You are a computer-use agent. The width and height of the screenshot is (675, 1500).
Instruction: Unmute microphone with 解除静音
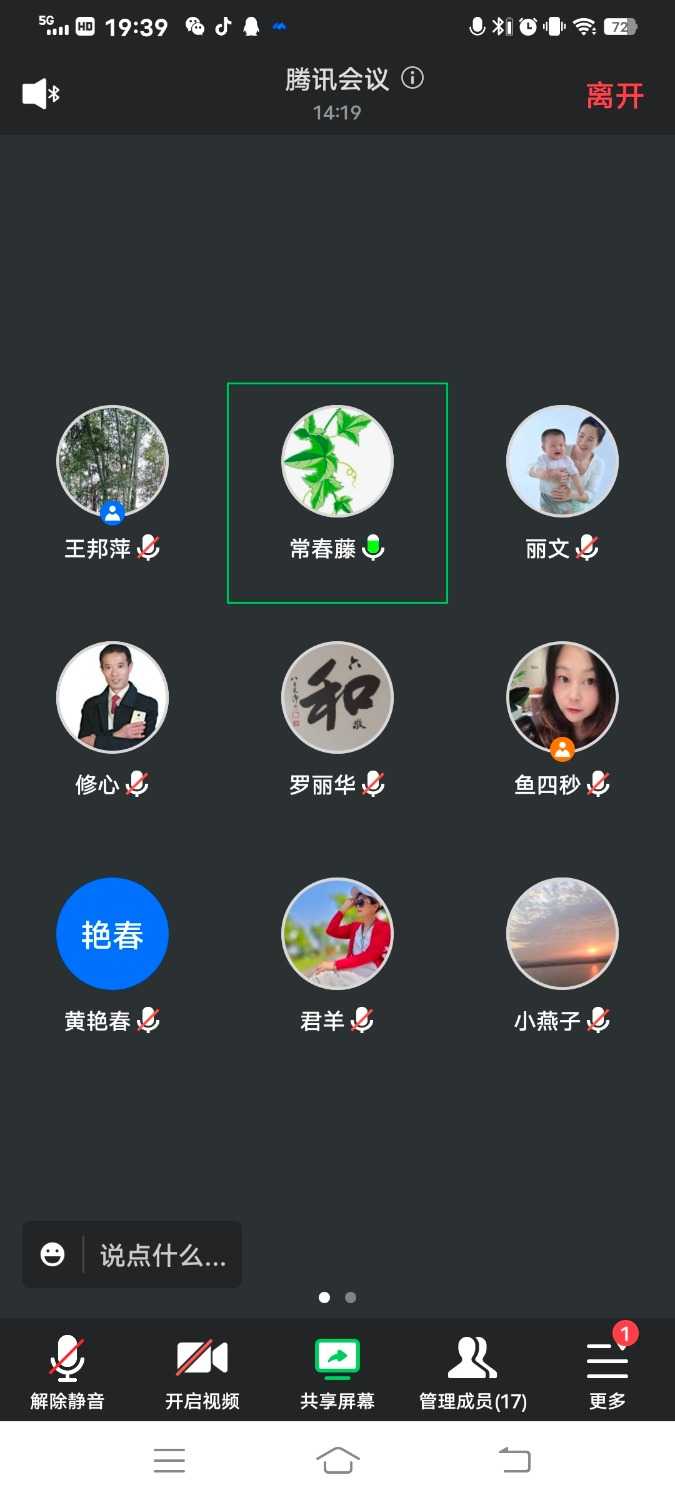pyautogui.click(x=67, y=1371)
